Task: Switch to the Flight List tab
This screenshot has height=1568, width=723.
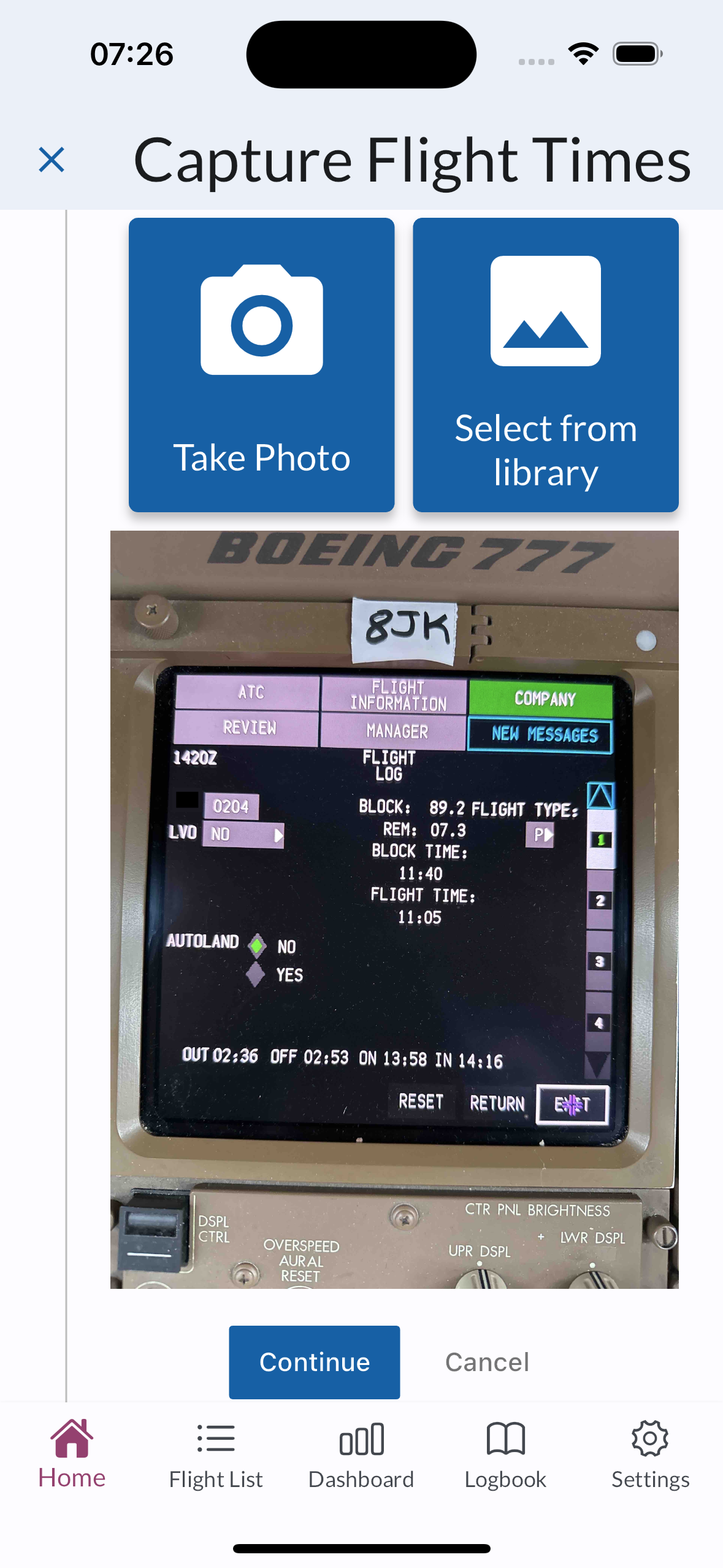Action: [216, 1455]
